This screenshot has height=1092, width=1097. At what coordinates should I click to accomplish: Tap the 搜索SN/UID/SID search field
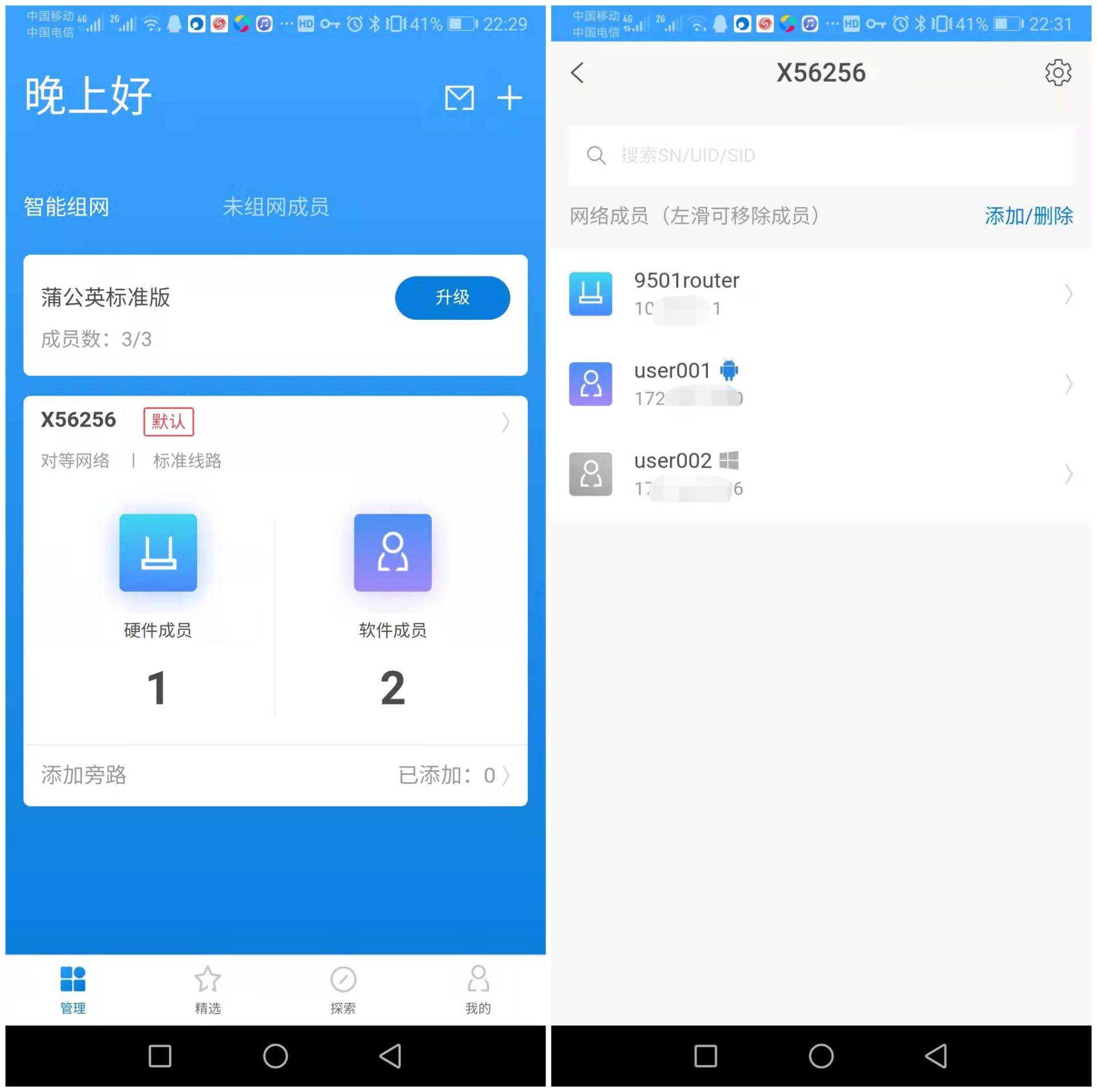coord(820,155)
